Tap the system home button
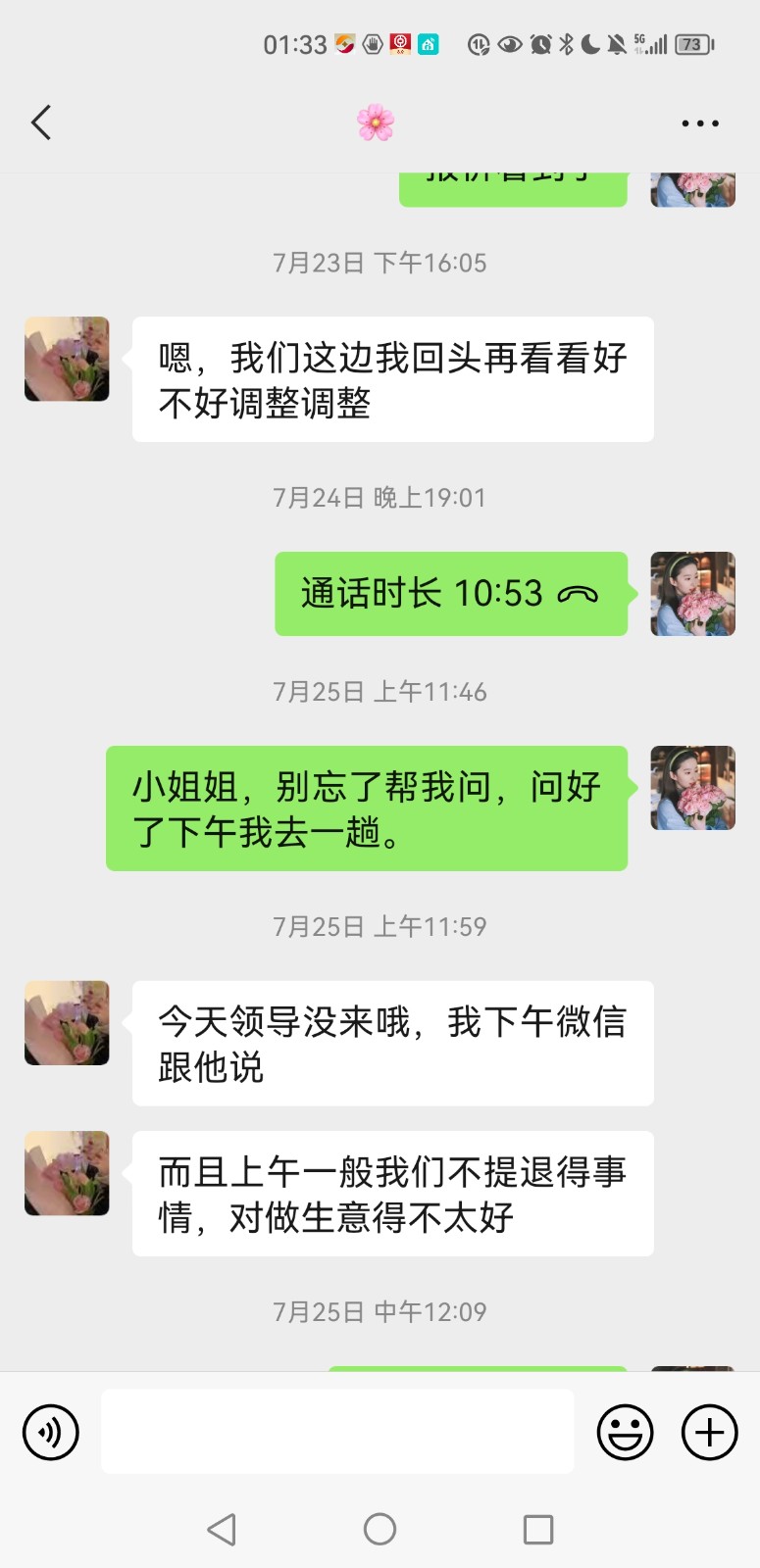The image size is (760, 1568). click(x=380, y=1529)
